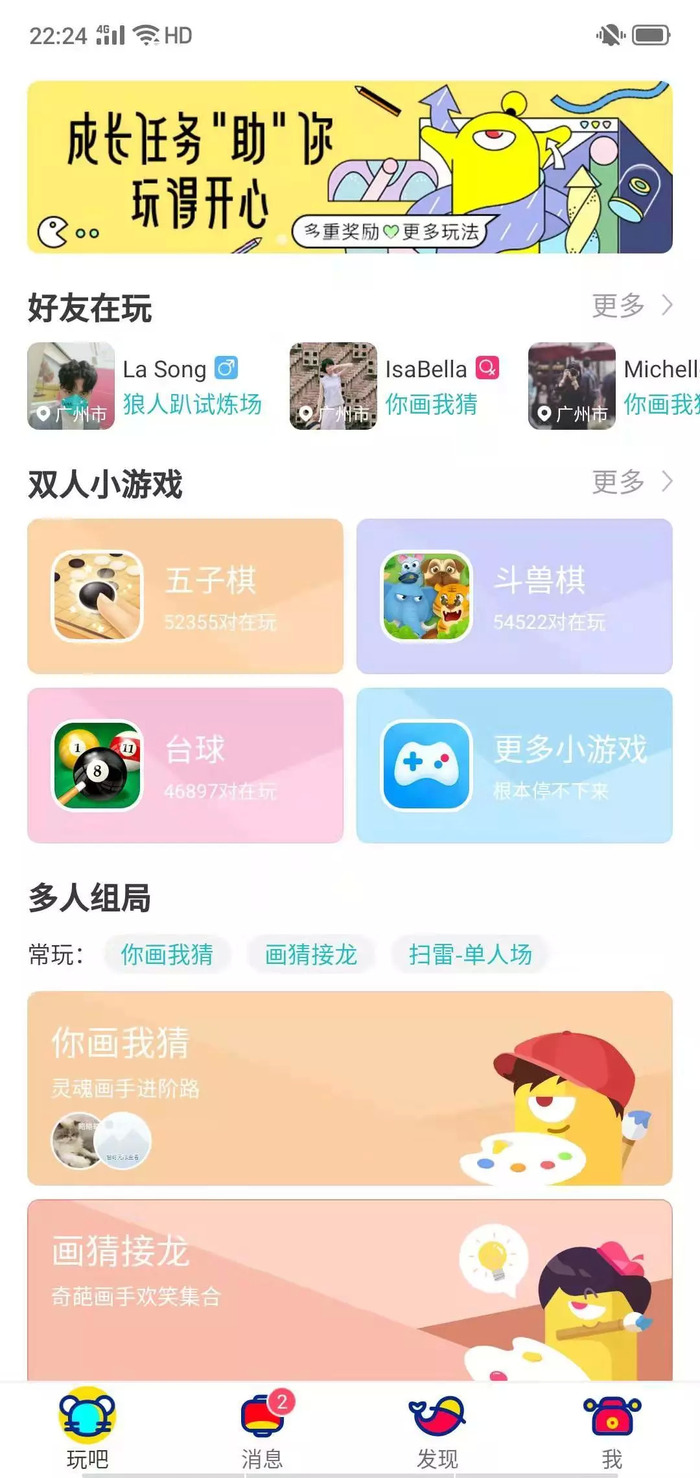
Task: Tap 更多 next to 好友在玩
Action: (632, 306)
